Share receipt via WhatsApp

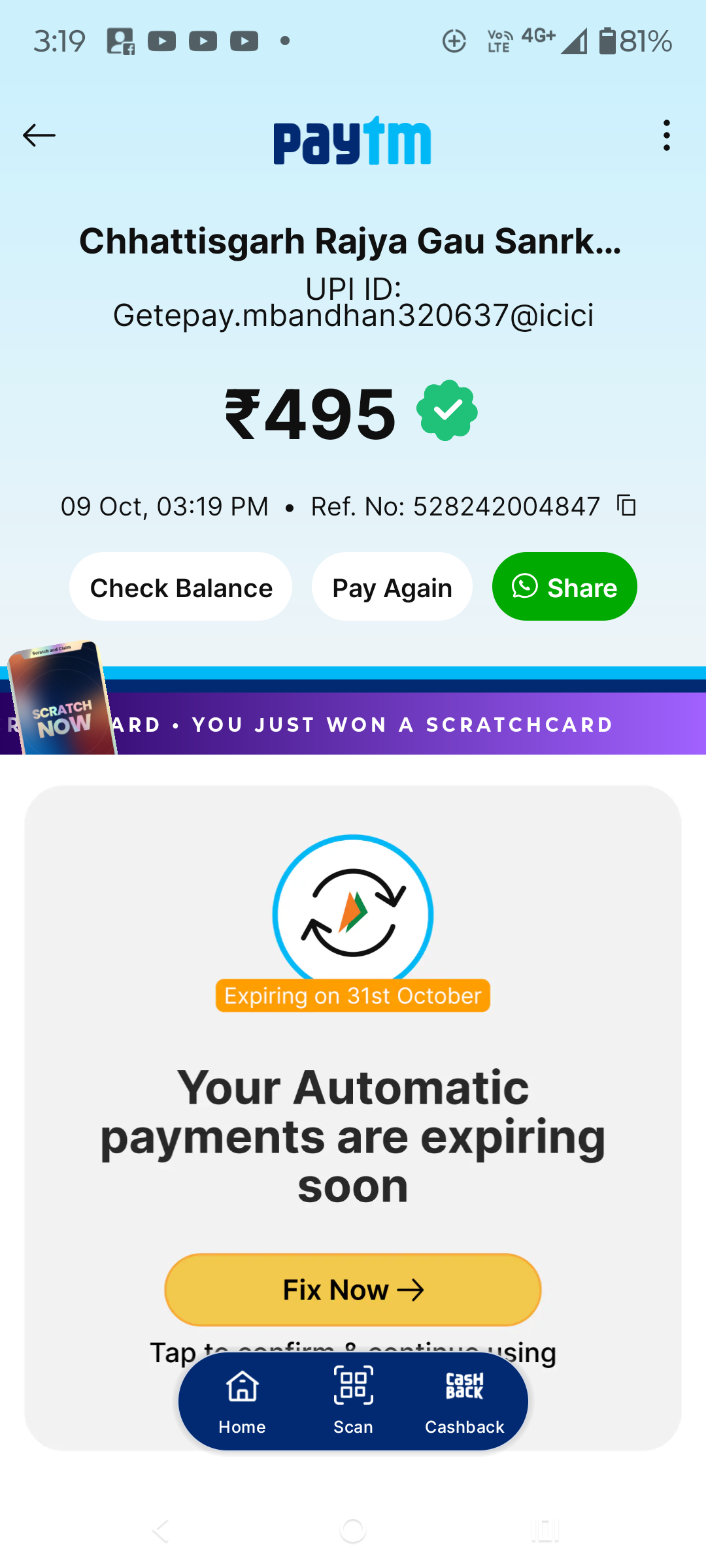coord(564,587)
